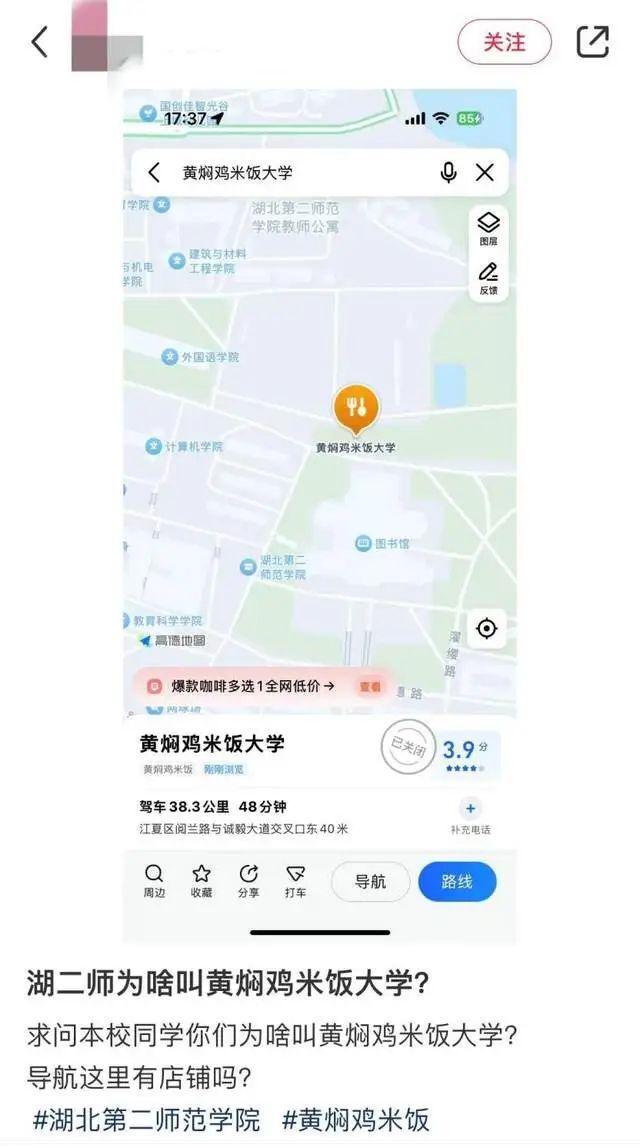This screenshot has height=1148, width=640.
Task: Open hashtag #黄焖鸡米饭
Action: (x=356, y=1118)
